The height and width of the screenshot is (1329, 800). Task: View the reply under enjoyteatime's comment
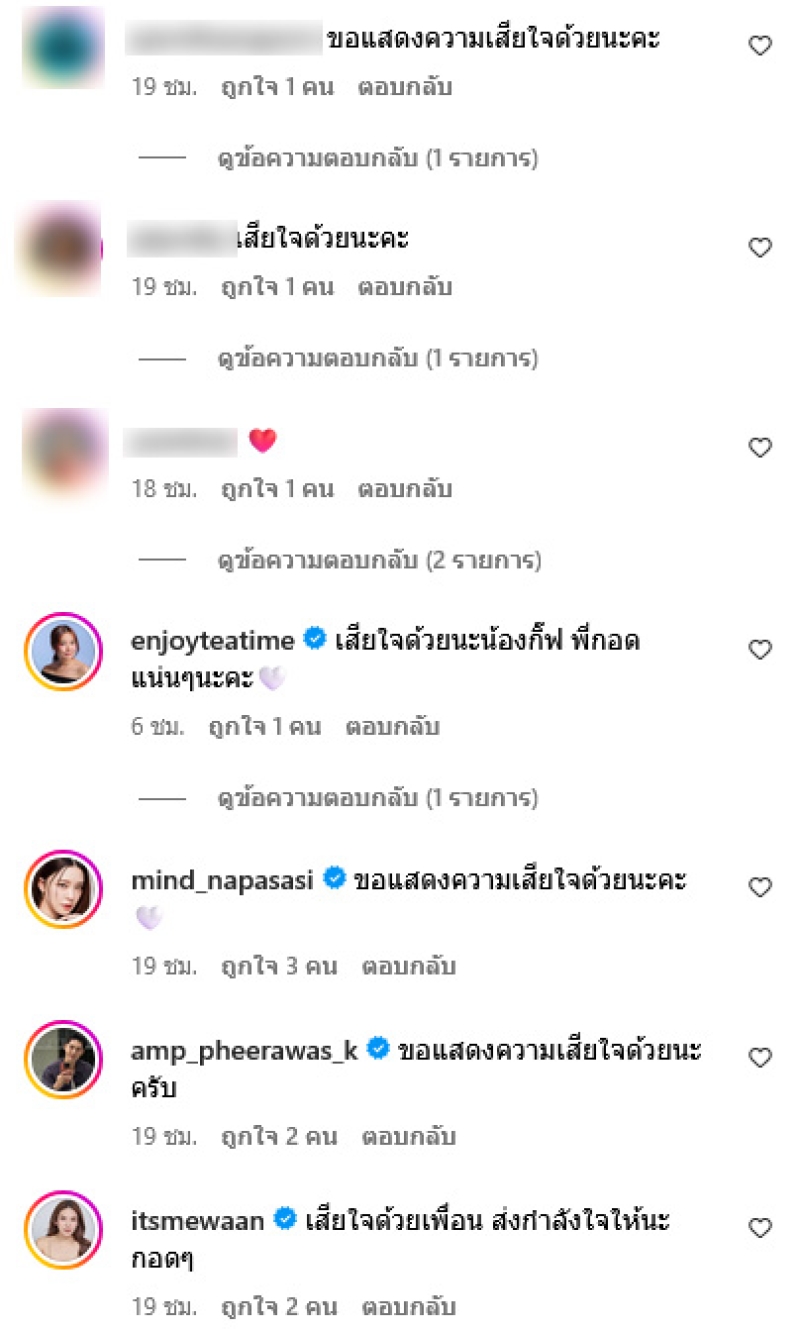click(378, 799)
